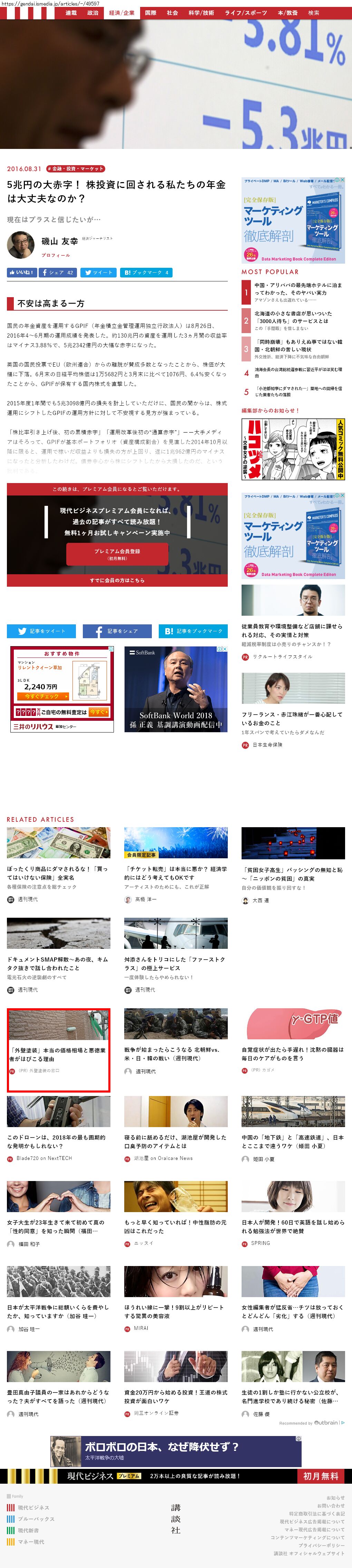Tap the 記事をブックマーク button
The height and width of the screenshot is (1568, 352).
(x=193, y=631)
